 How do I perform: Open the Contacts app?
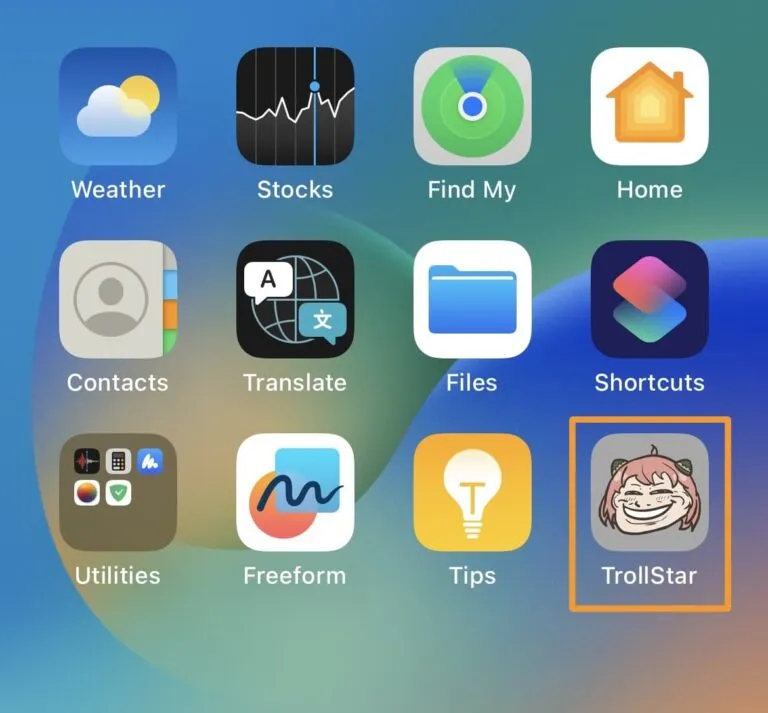118,299
